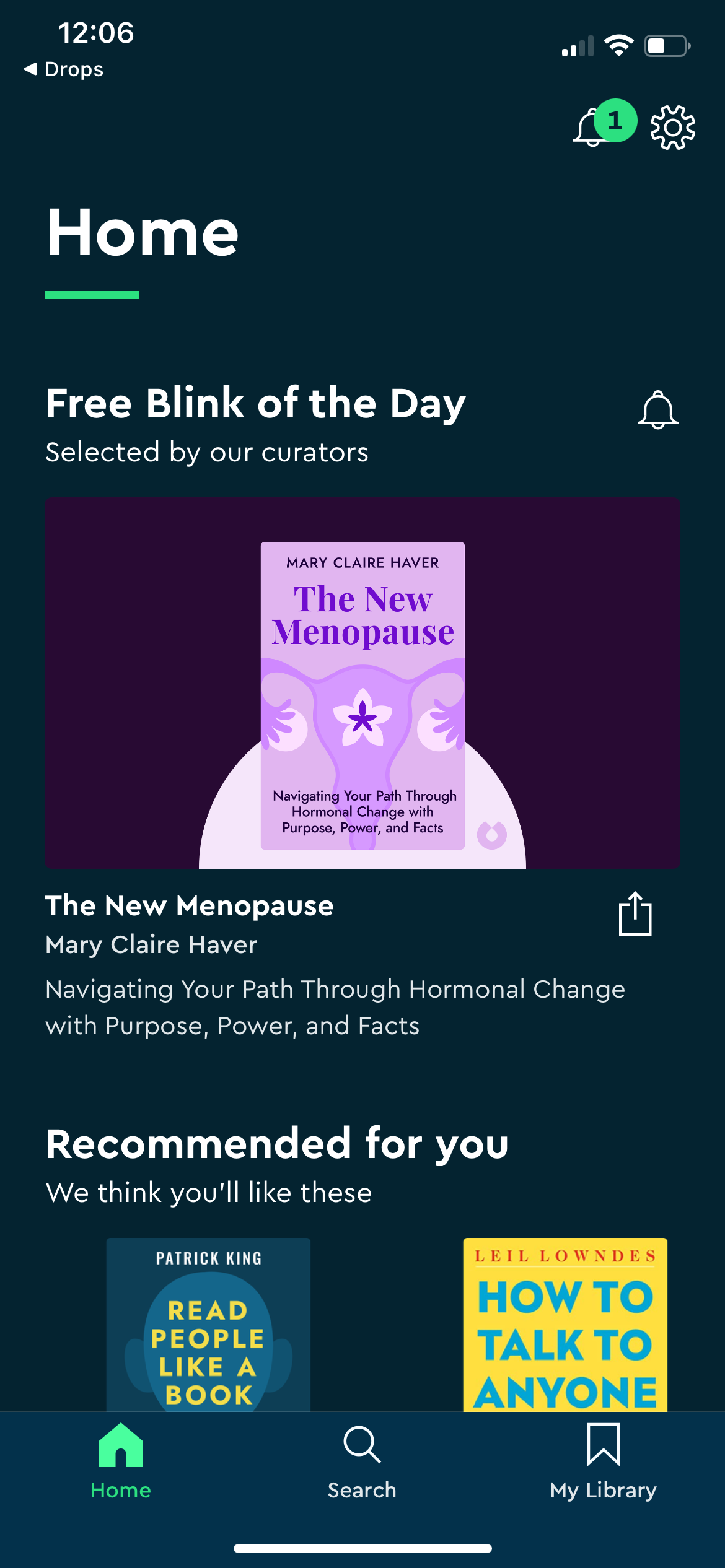Open settings gear icon

coord(672,127)
